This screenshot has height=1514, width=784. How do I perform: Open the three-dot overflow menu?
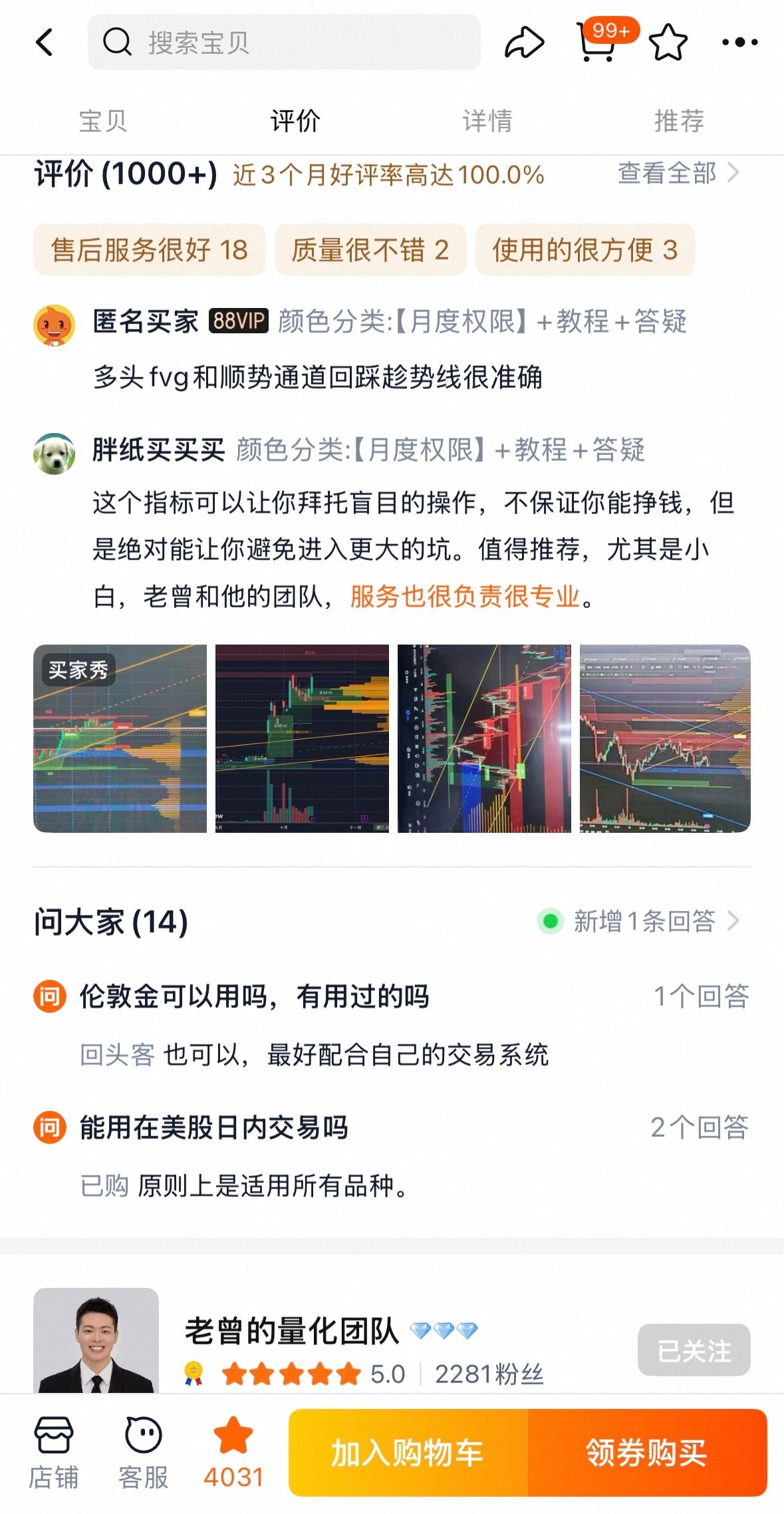(x=739, y=43)
